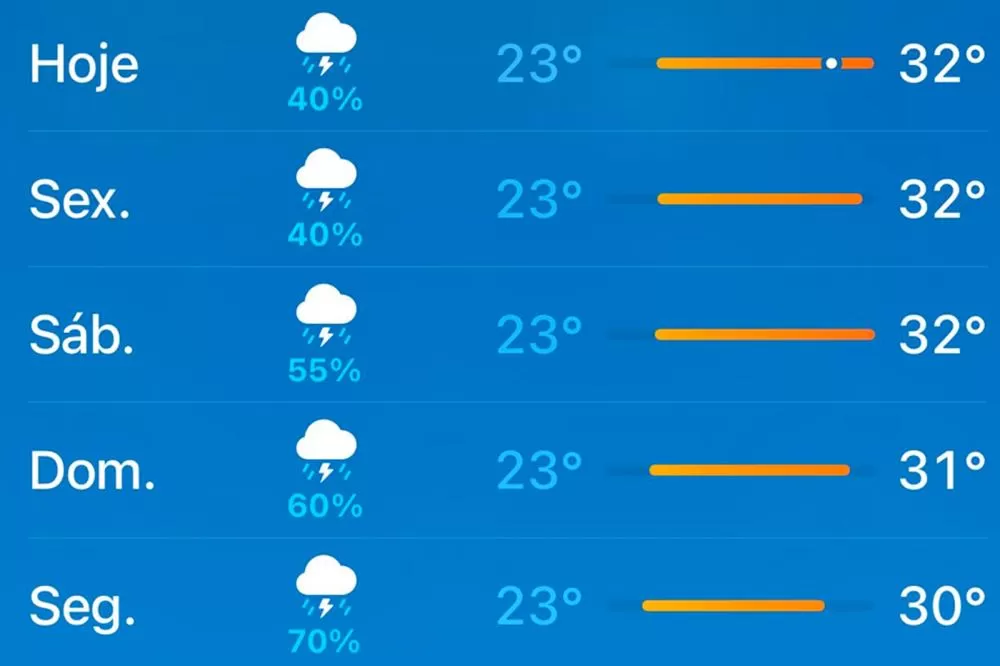The image size is (1000, 666).
Task: Open today's (Hoje) forecast details
Action: (85, 64)
